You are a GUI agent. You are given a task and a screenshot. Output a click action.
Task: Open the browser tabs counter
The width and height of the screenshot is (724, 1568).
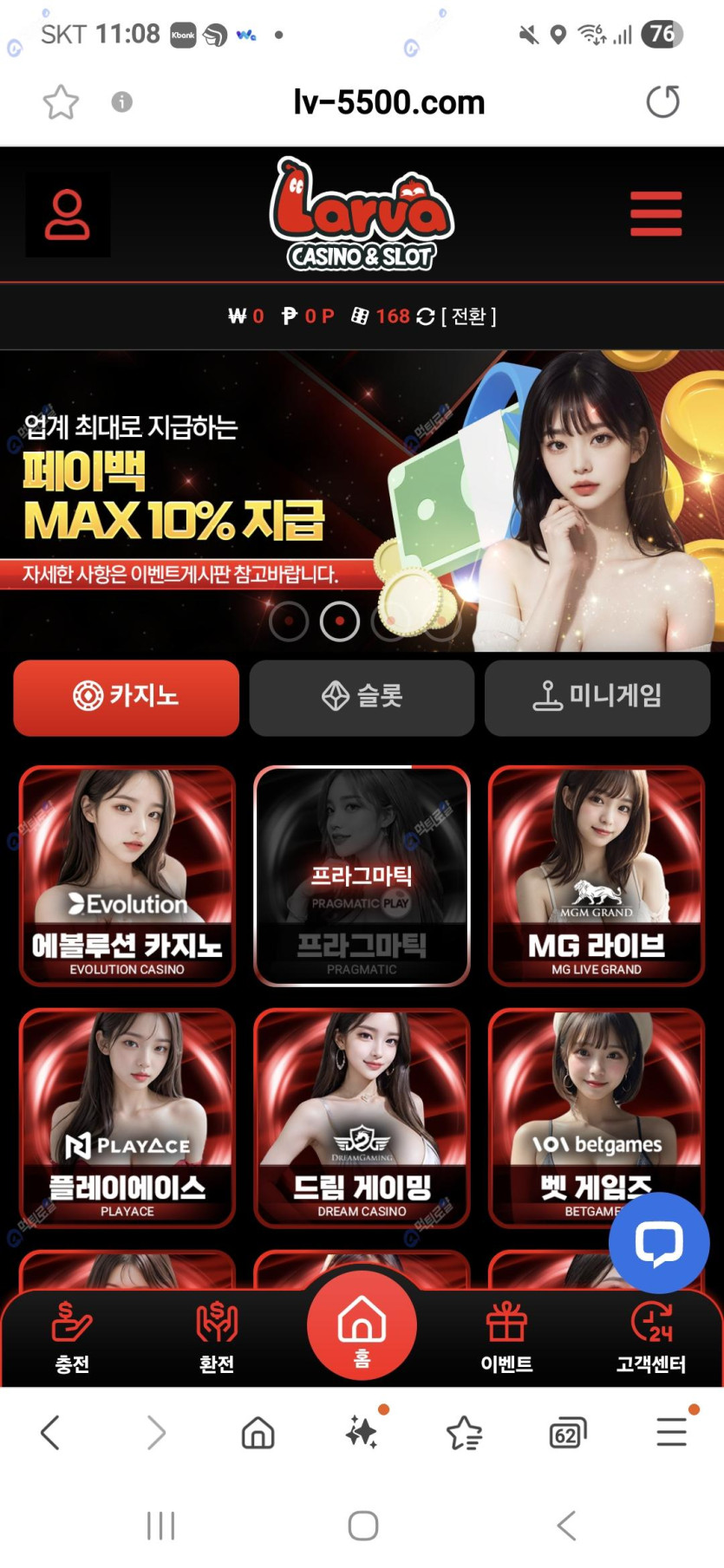(568, 1434)
